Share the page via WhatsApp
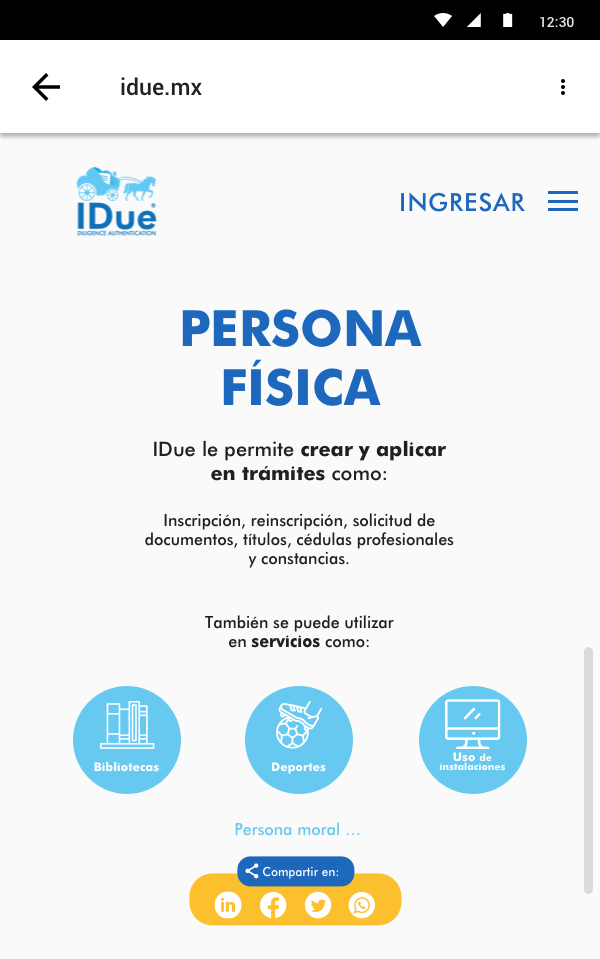Screen dimensions: 600x959 (362, 906)
